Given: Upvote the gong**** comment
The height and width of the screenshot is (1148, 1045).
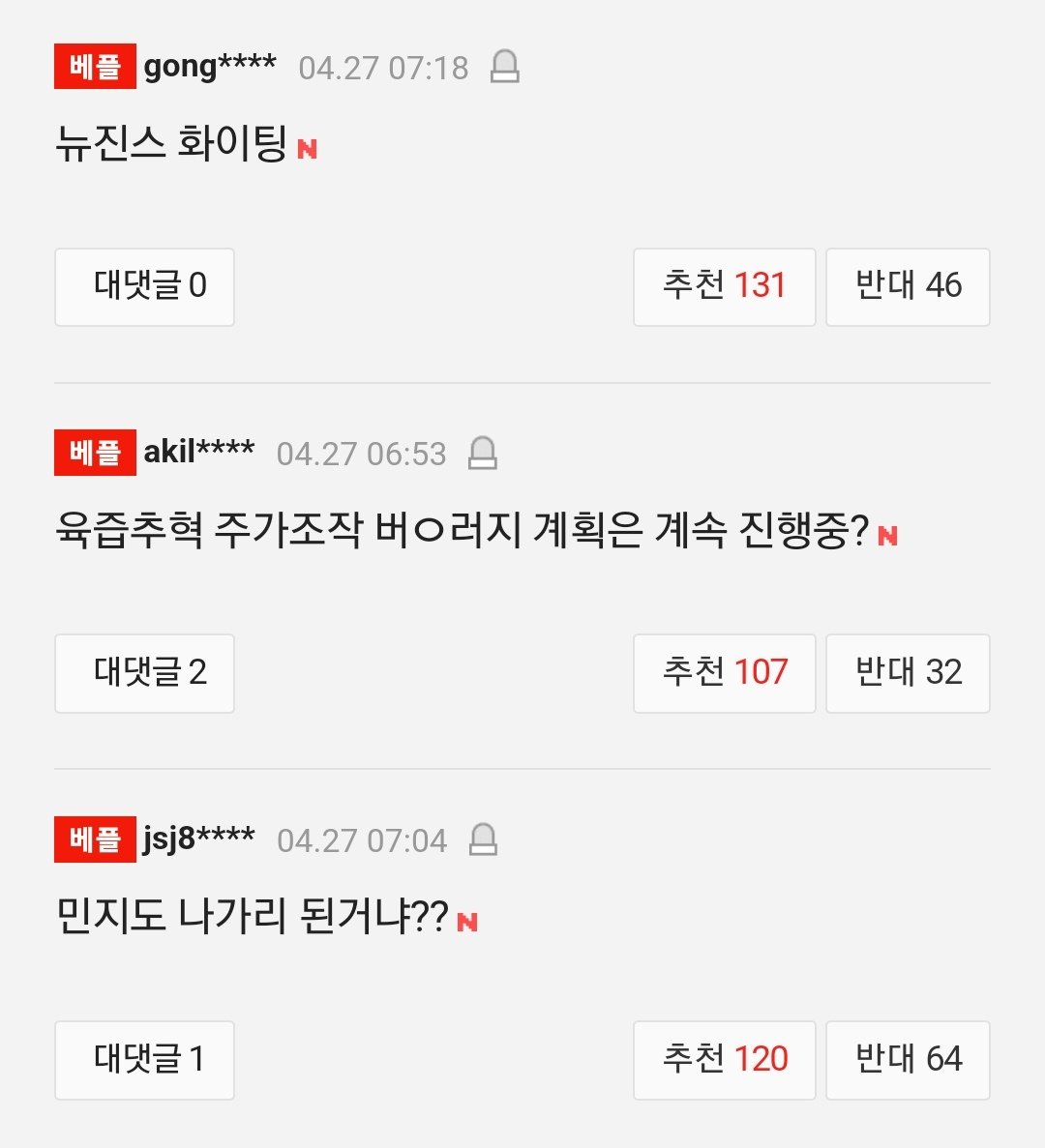Looking at the screenshot, I should tap(724, 286).
